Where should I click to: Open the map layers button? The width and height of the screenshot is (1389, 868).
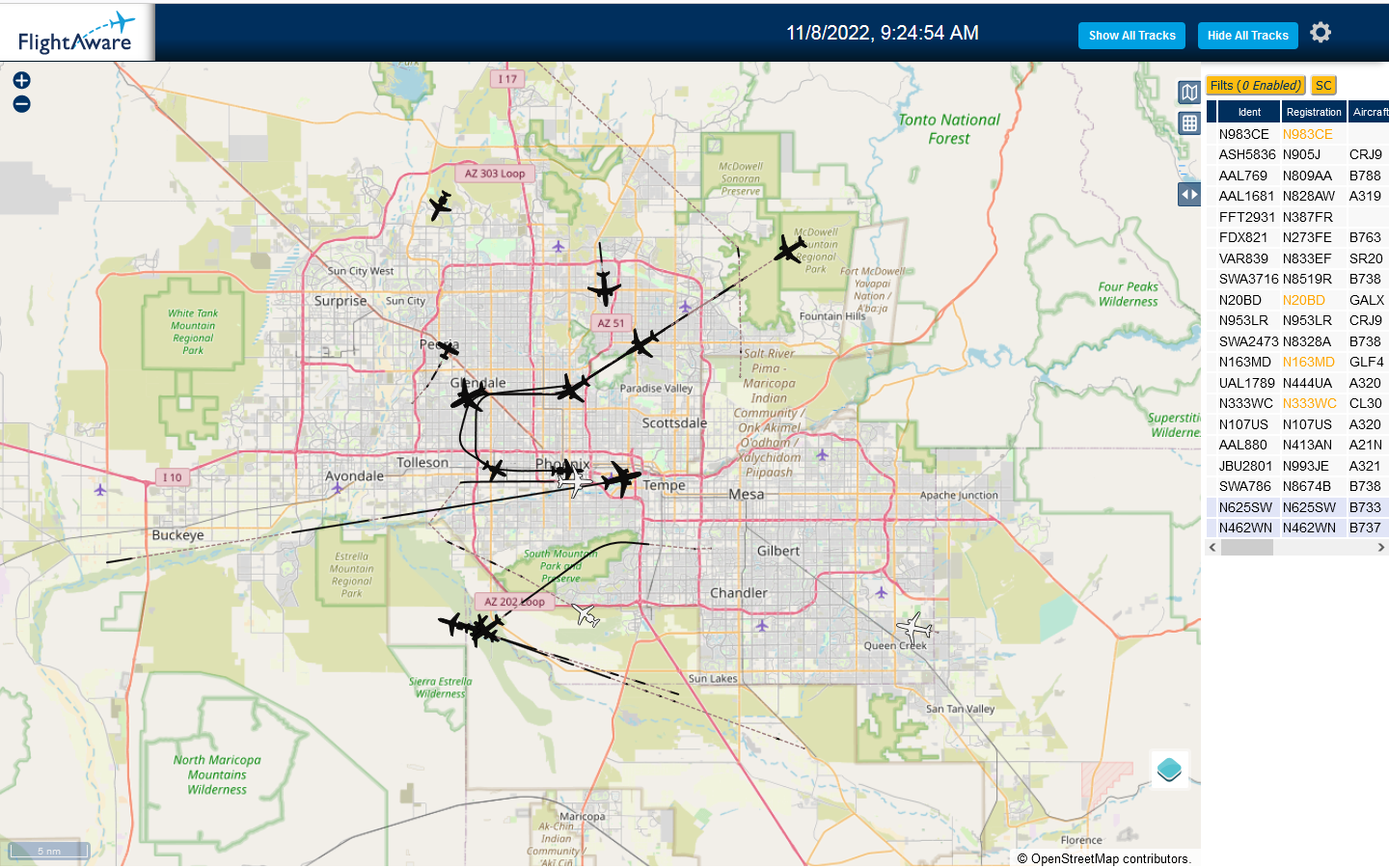pyautogui.click(x=1169, y=770)
